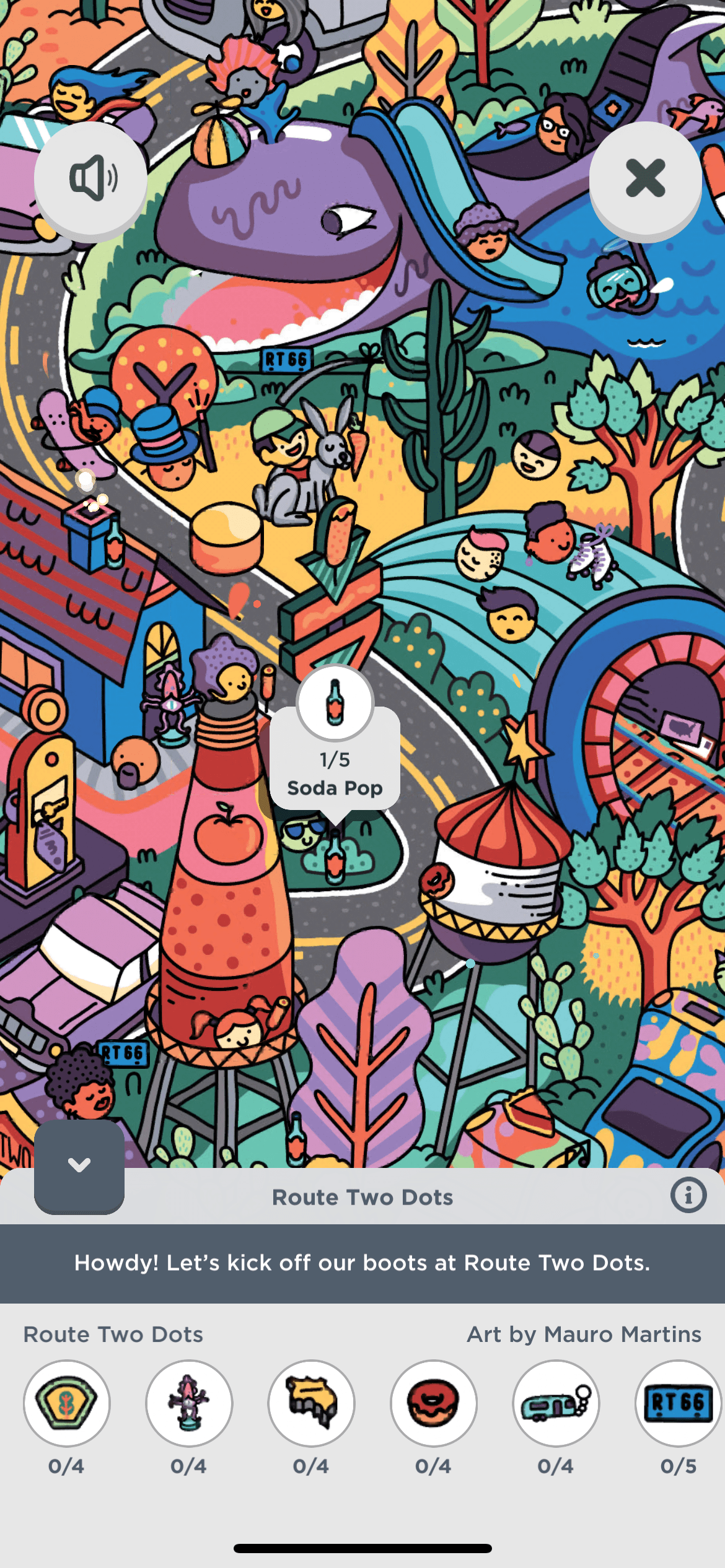Select the squid statue item to find

click(x=189, y=1403)
